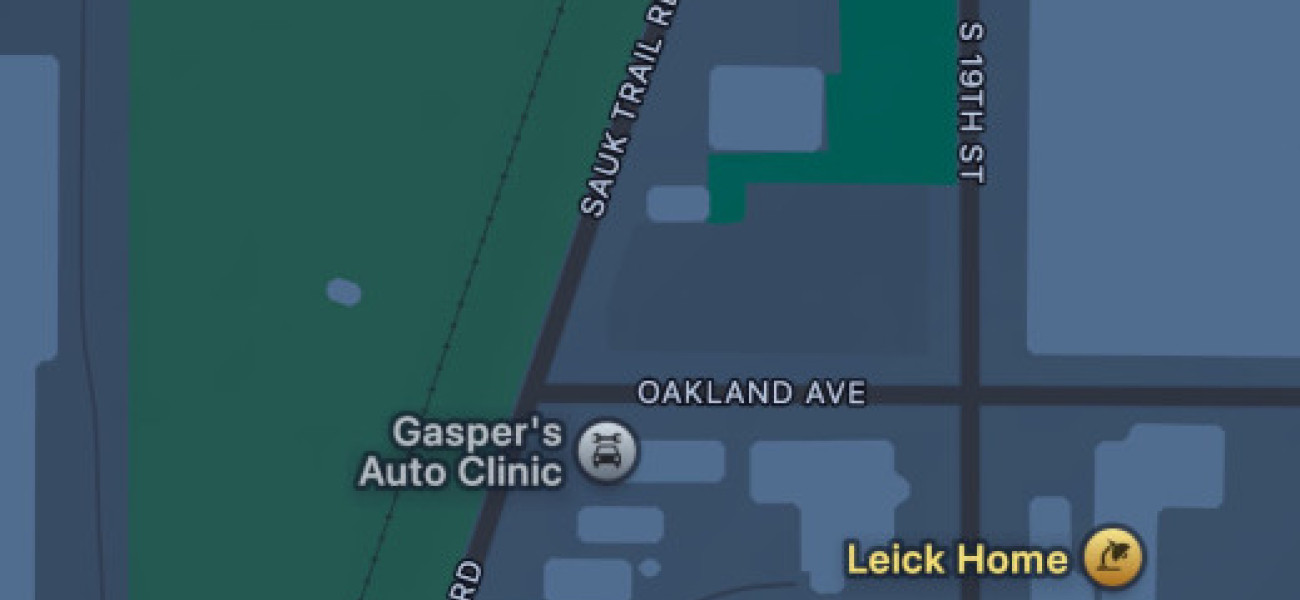Select the Leick Home place marker
This screenshot has height=600, width=1300.
point(1114,556)
